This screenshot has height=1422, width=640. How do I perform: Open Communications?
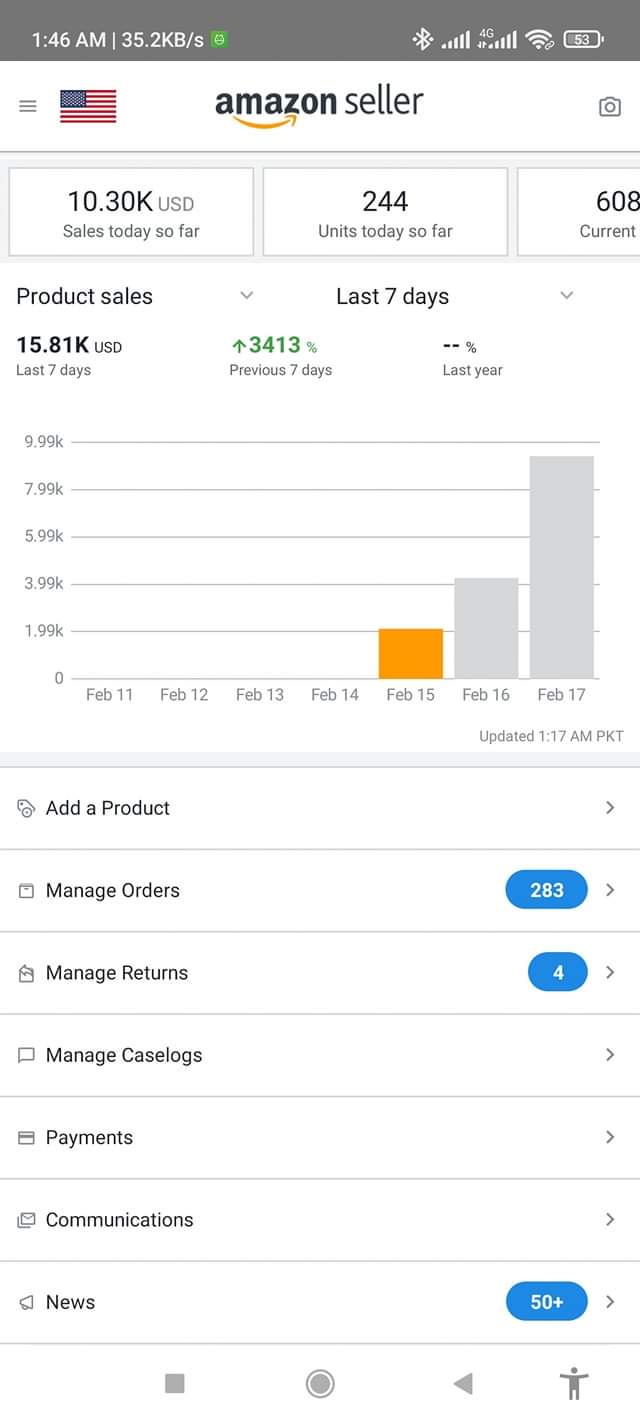coord(320,1219)
